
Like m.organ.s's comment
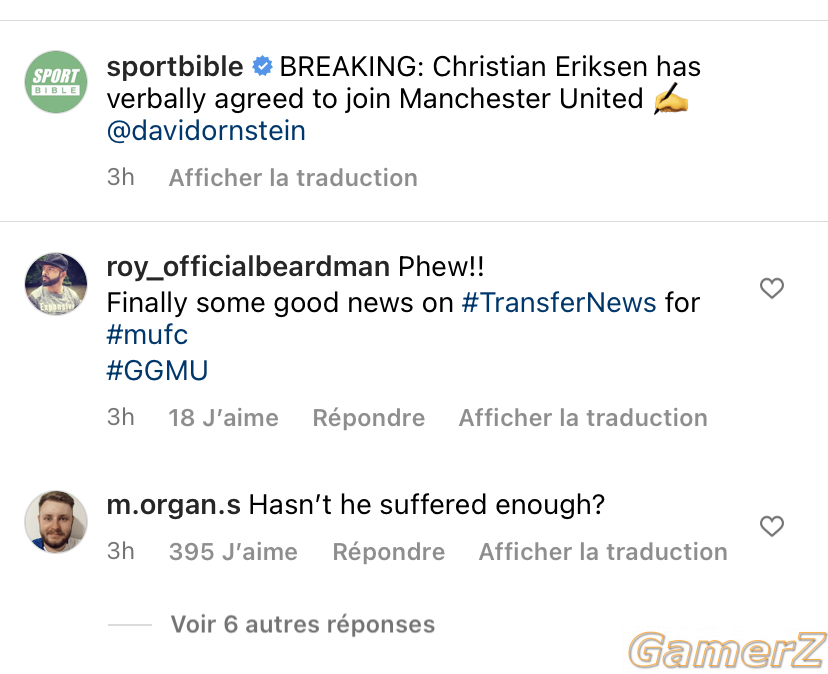pos(771,526)
